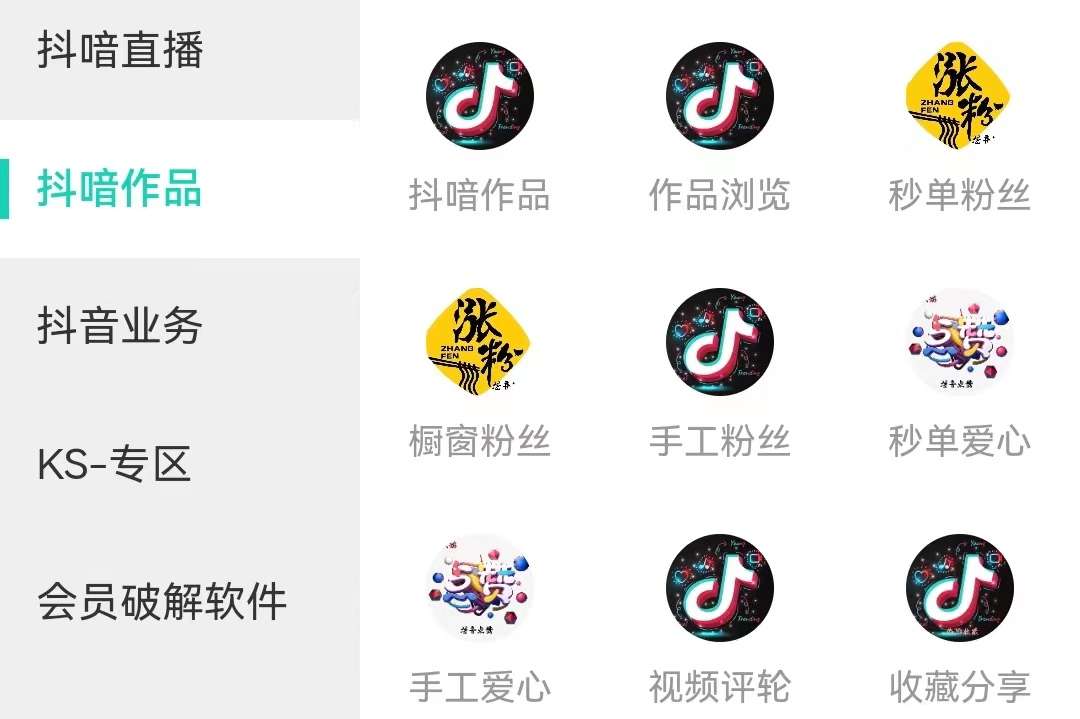Image resolution: width=1080 pixels, height=719 pixels.
Task: Open the 抖音业务 category
Action: [x=120, y=326]
